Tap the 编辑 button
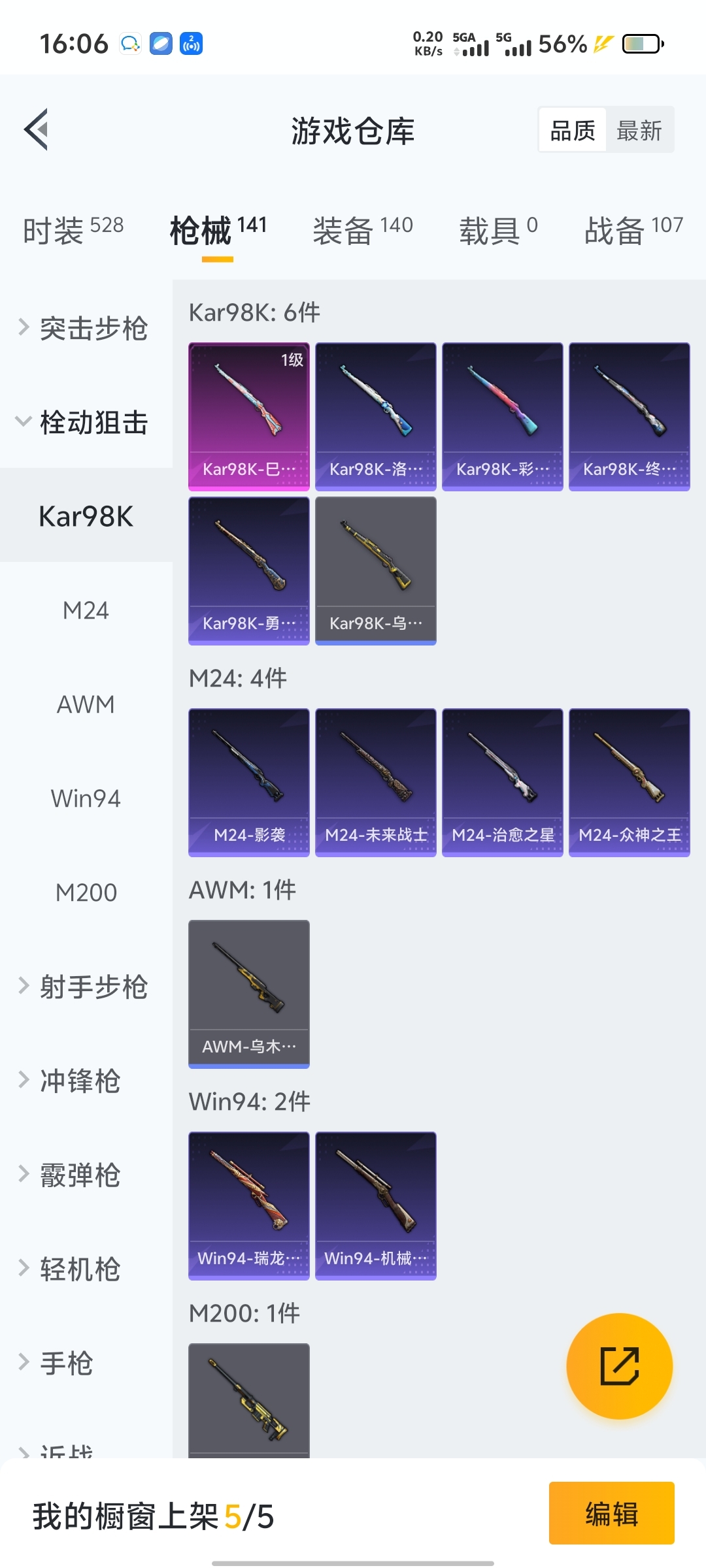 pyautogui.click(x=611, y=1513)
